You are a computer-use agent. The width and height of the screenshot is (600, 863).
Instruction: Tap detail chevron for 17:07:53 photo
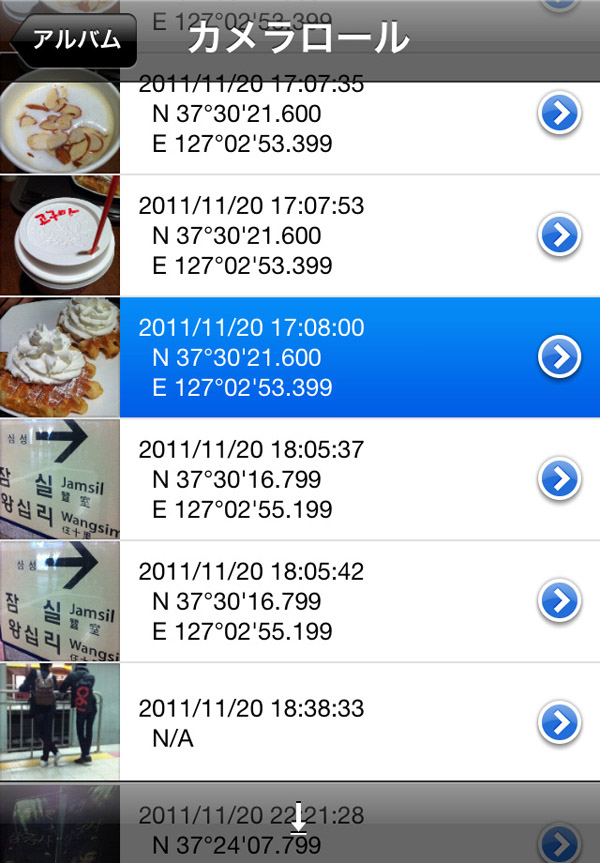[560, 236]
